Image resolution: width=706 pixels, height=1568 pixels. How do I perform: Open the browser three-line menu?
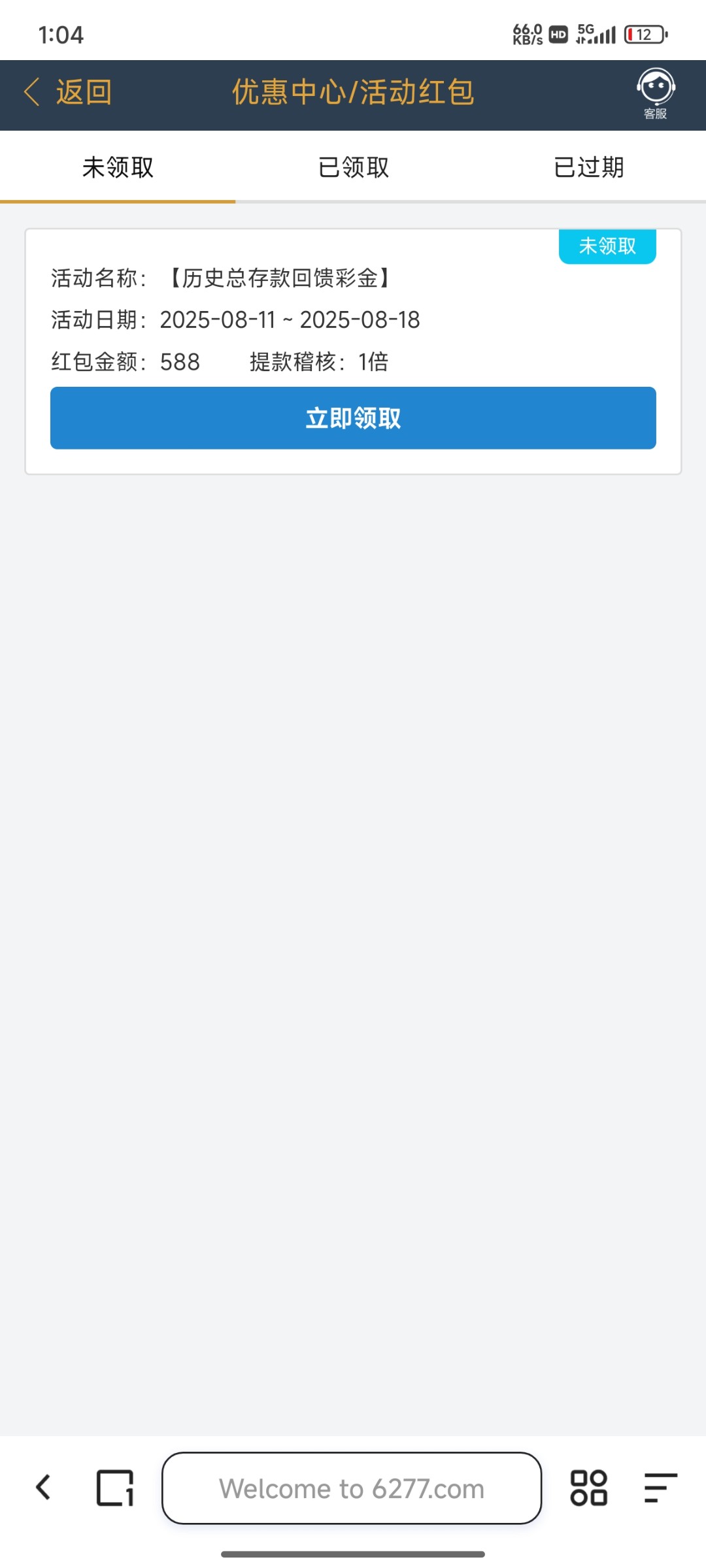click(x=660, y=1488)
